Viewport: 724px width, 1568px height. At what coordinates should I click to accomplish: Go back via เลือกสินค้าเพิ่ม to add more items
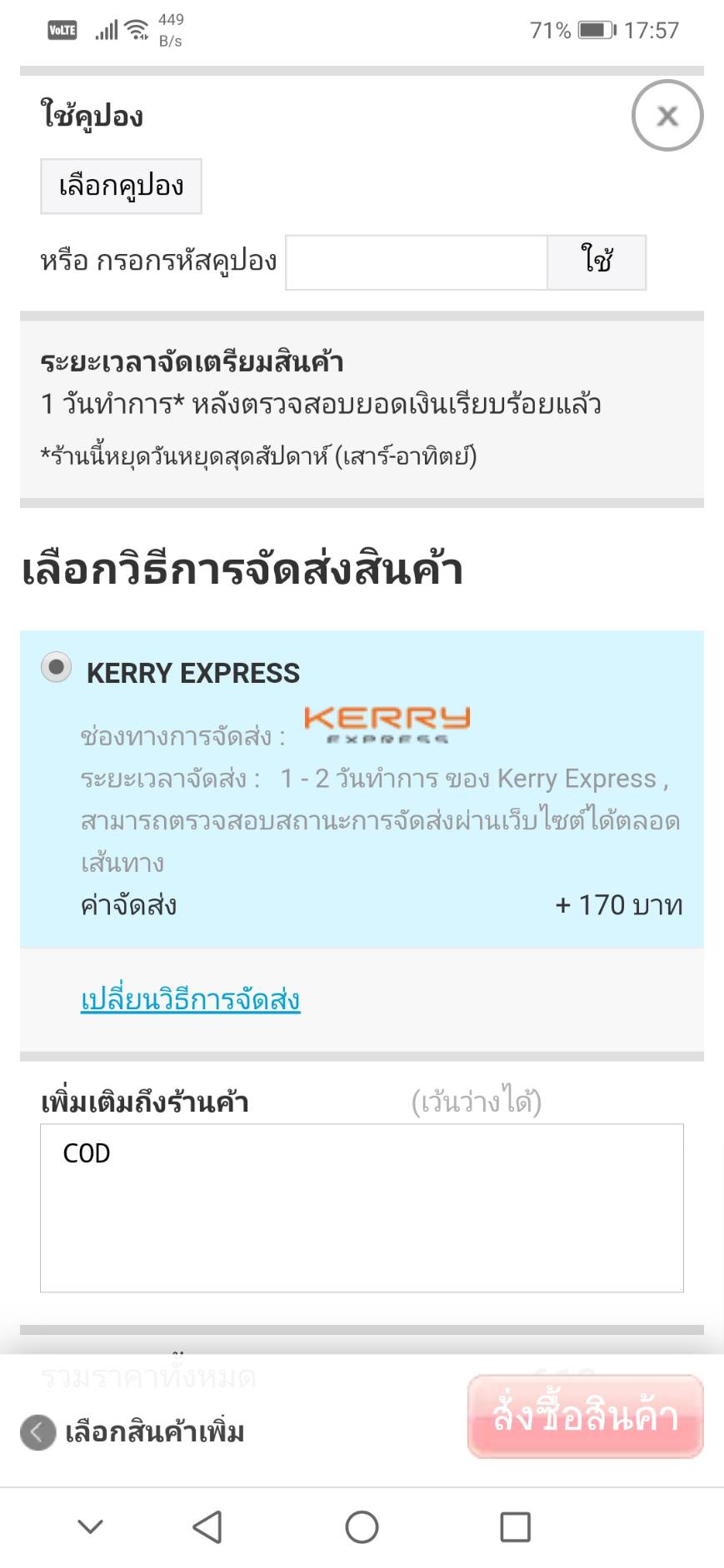pyautogui.click(x=133, y=1432)
